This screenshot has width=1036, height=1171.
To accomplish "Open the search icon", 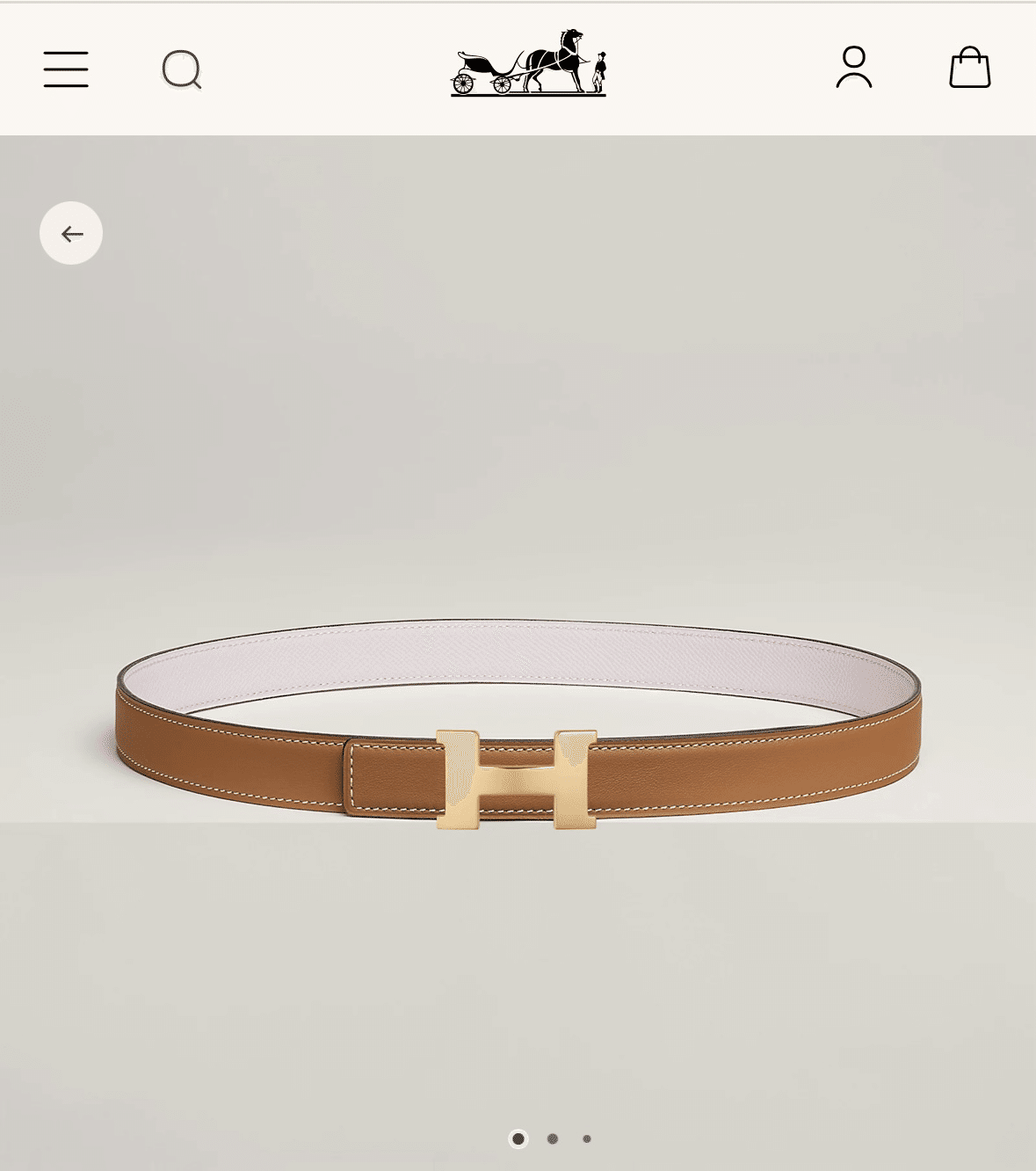I will [x=182, y=69].
